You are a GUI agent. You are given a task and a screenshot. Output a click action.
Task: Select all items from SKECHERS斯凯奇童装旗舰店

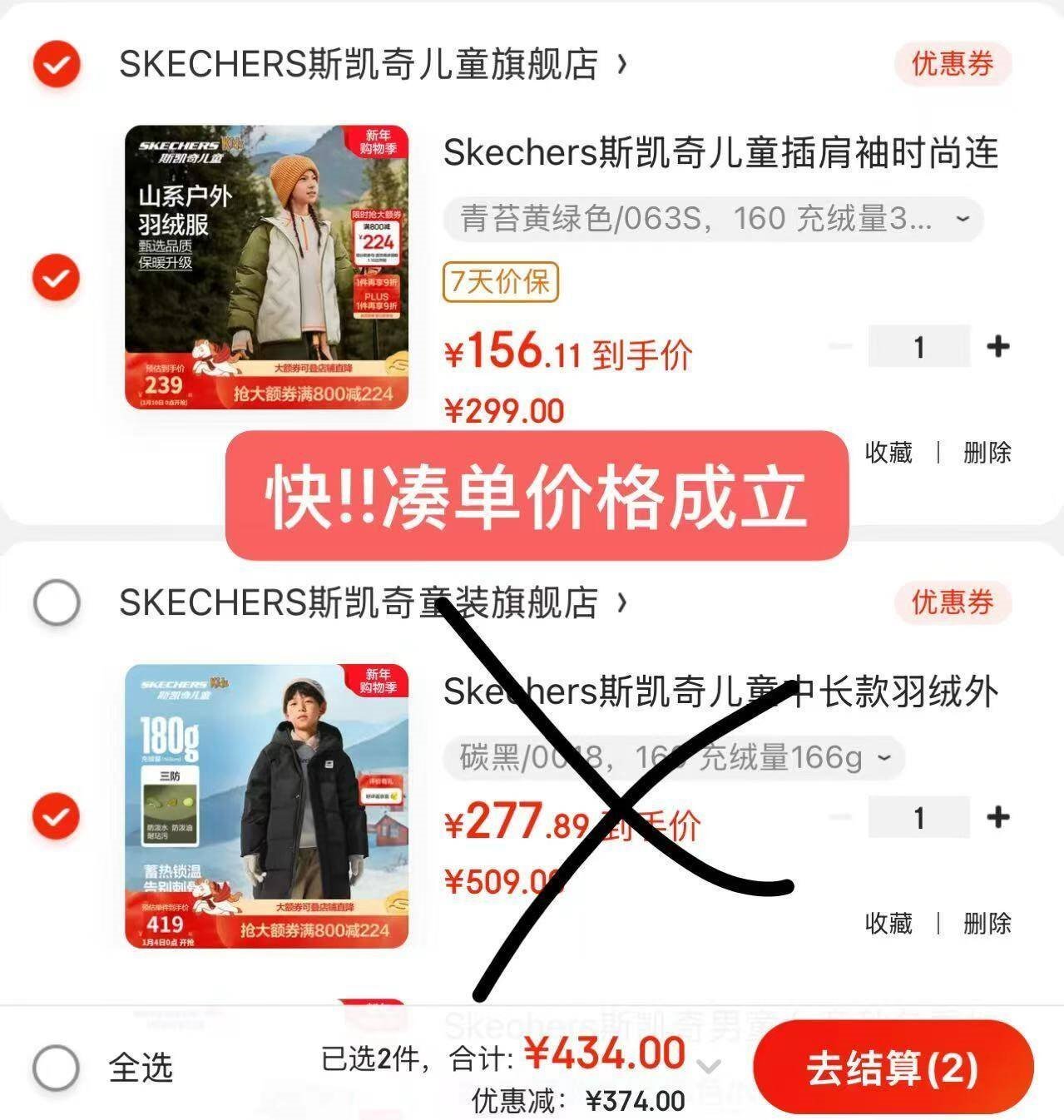click(x=57, y=602)
